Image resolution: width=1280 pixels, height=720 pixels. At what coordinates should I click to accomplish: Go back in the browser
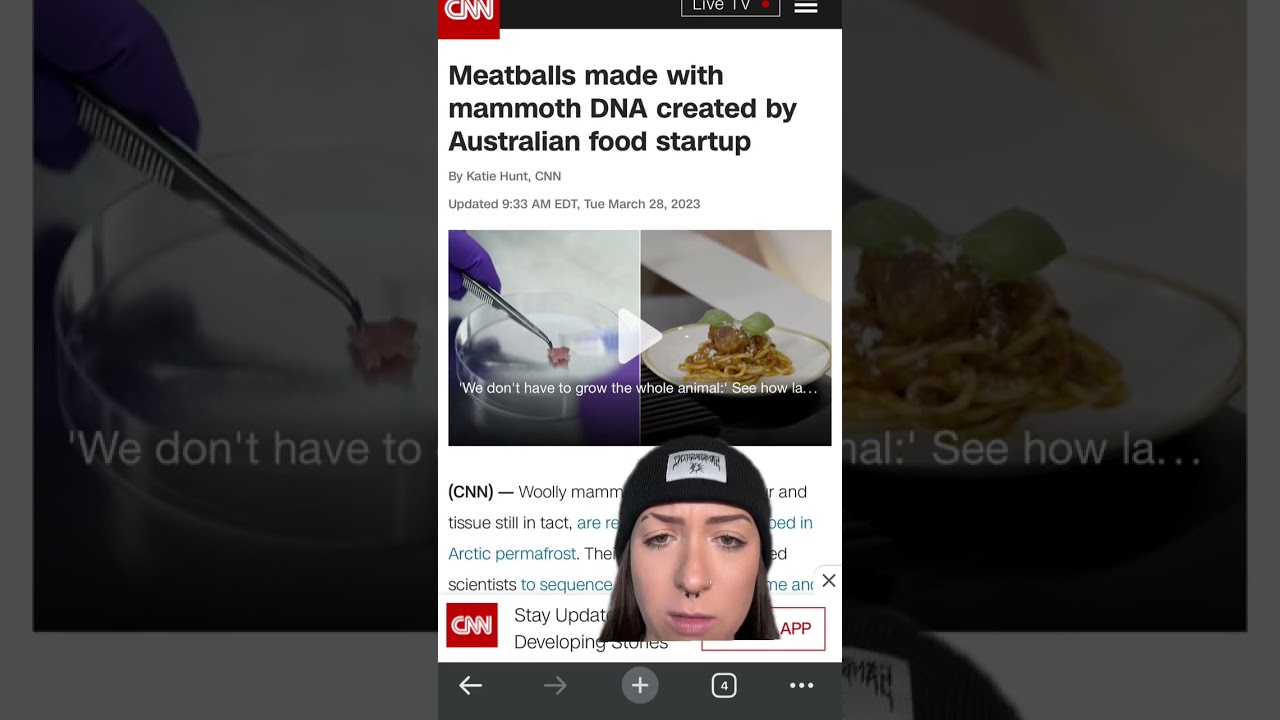[470, 685]
